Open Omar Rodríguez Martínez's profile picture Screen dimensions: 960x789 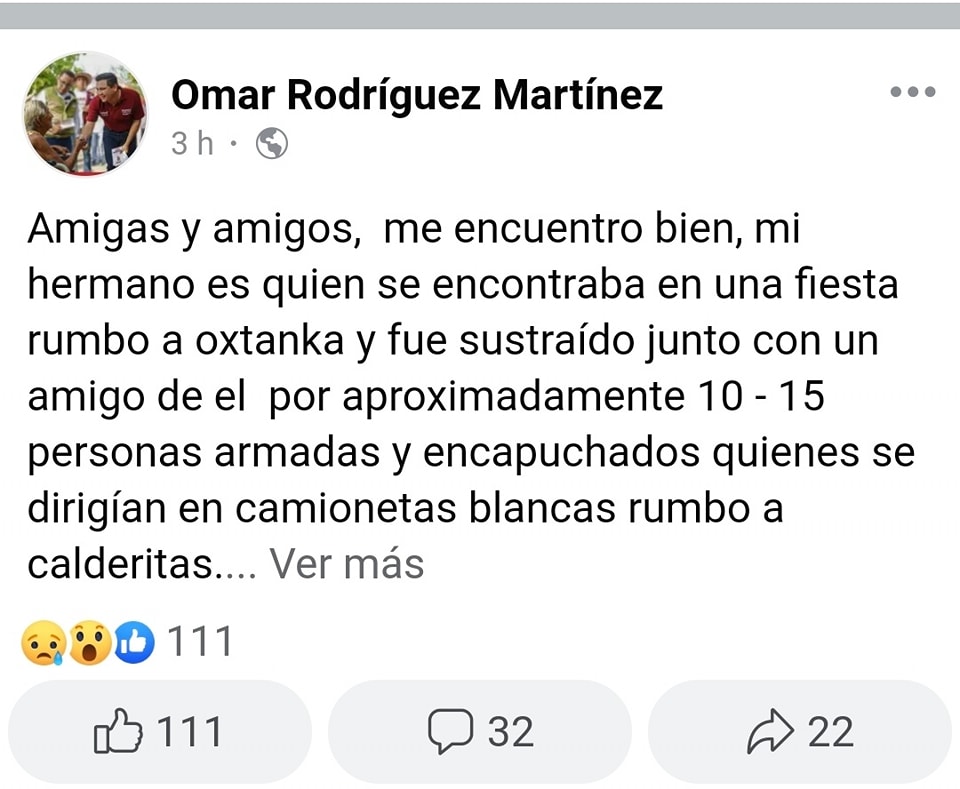pos(85,115)
